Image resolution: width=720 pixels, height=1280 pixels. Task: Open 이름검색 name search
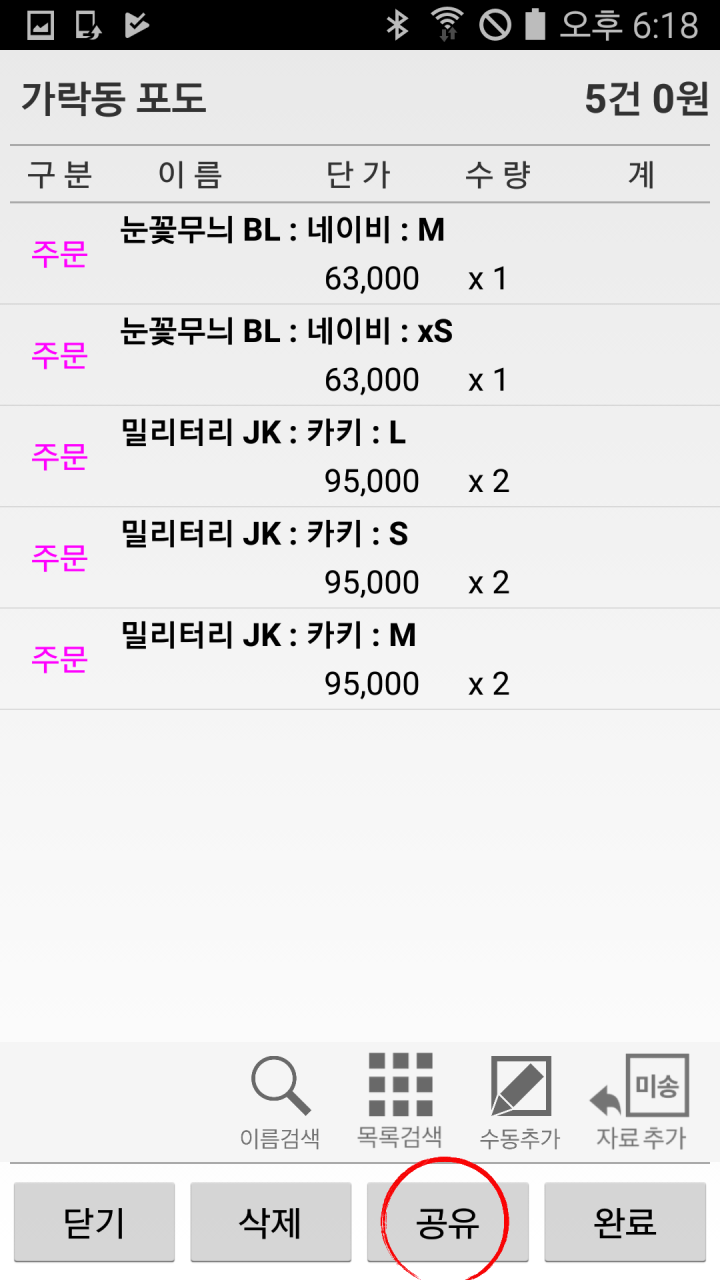tap(280, 1100)
